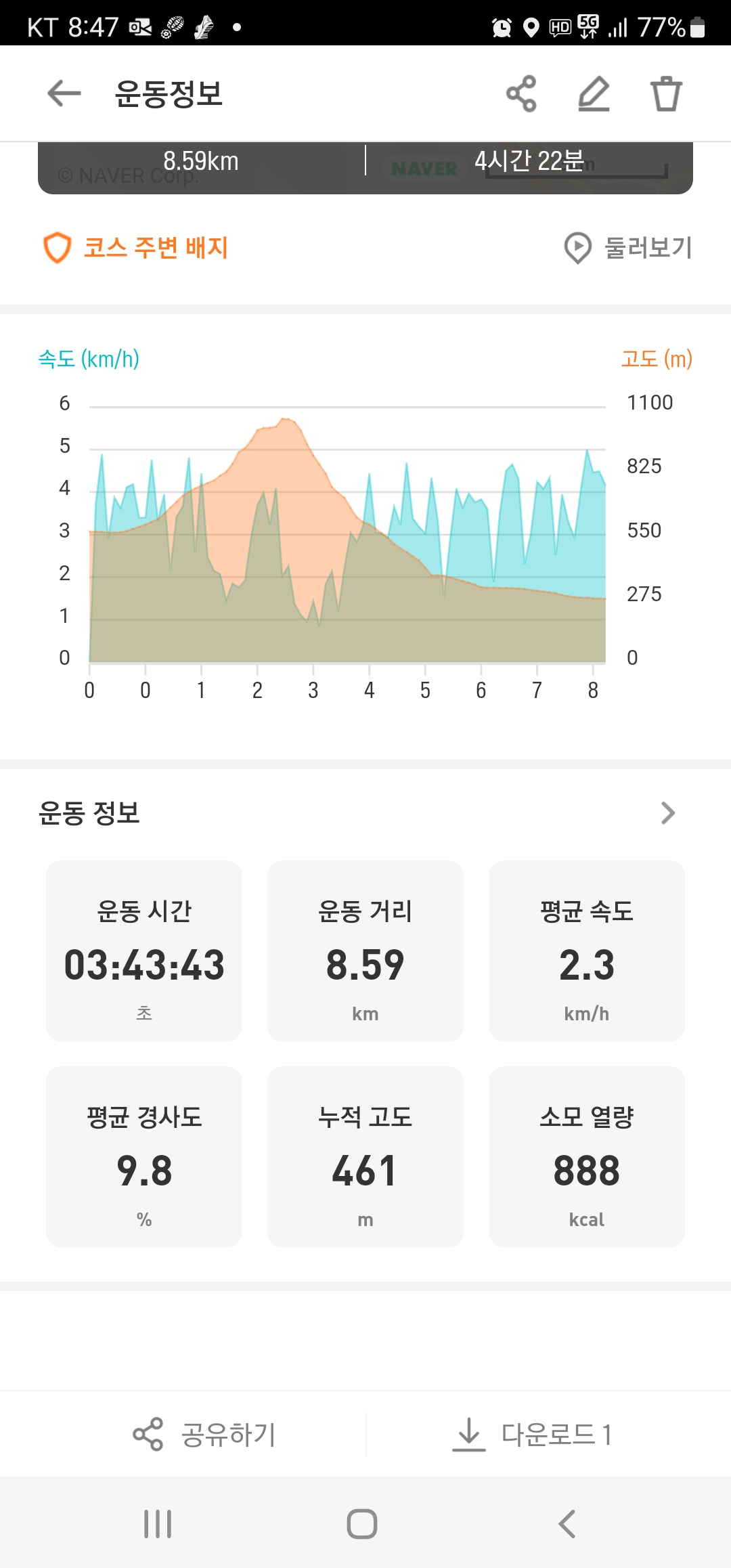Go back from the 운동정보 screen
The image size is (731, 1568).
64,93
